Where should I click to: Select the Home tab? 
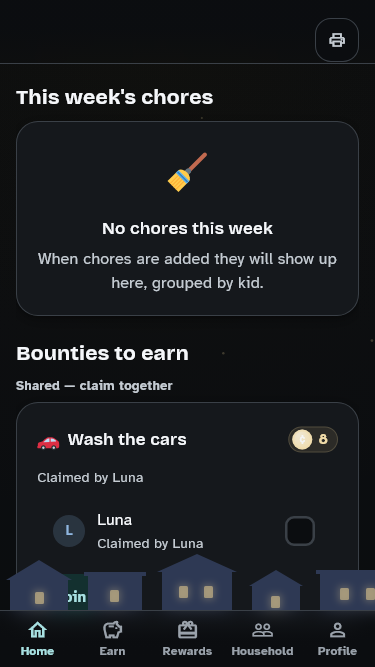click(37, 638)
